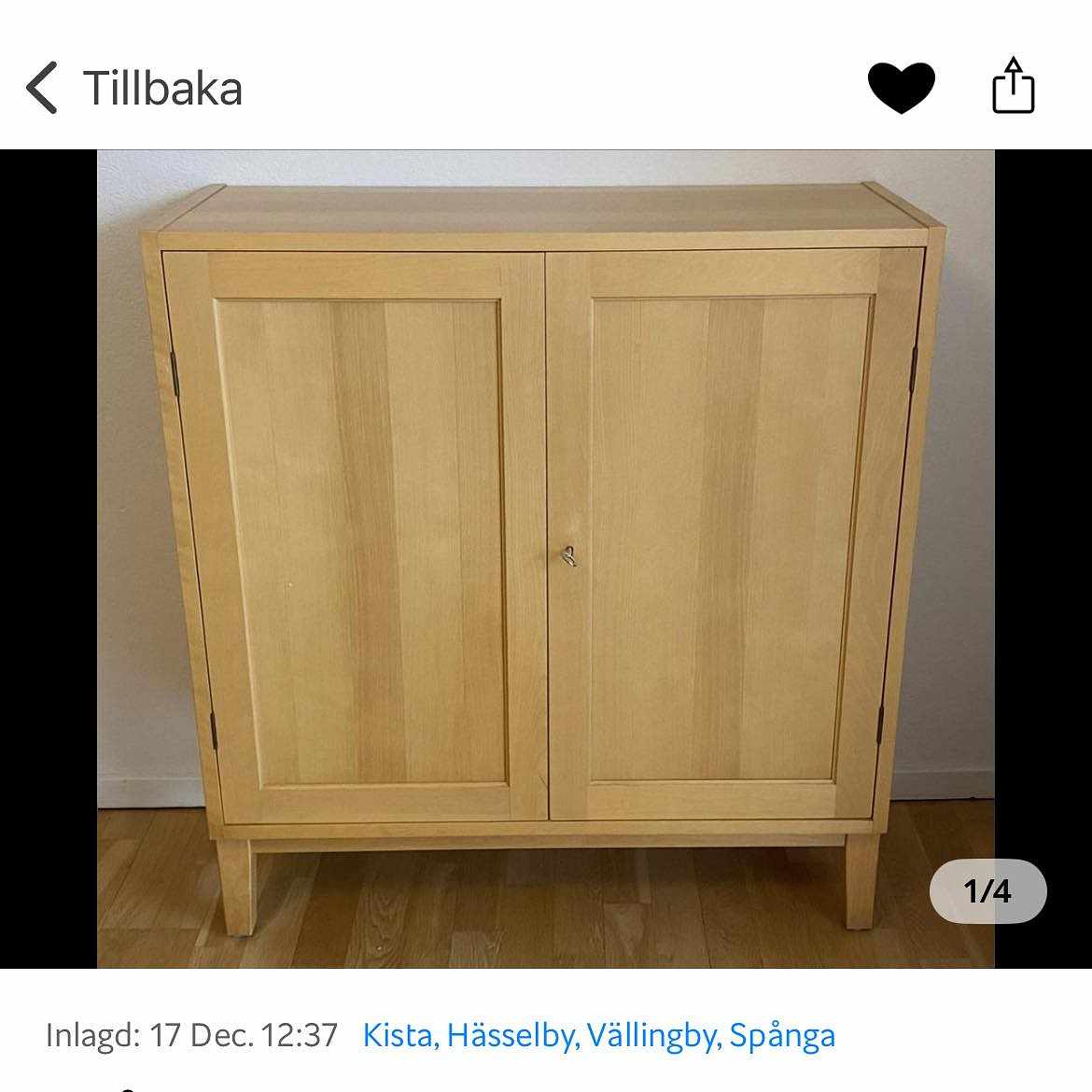Viewport: 1092px width, 1092px height.
Task: Share this listing
Action: (x=1013, y=87)
